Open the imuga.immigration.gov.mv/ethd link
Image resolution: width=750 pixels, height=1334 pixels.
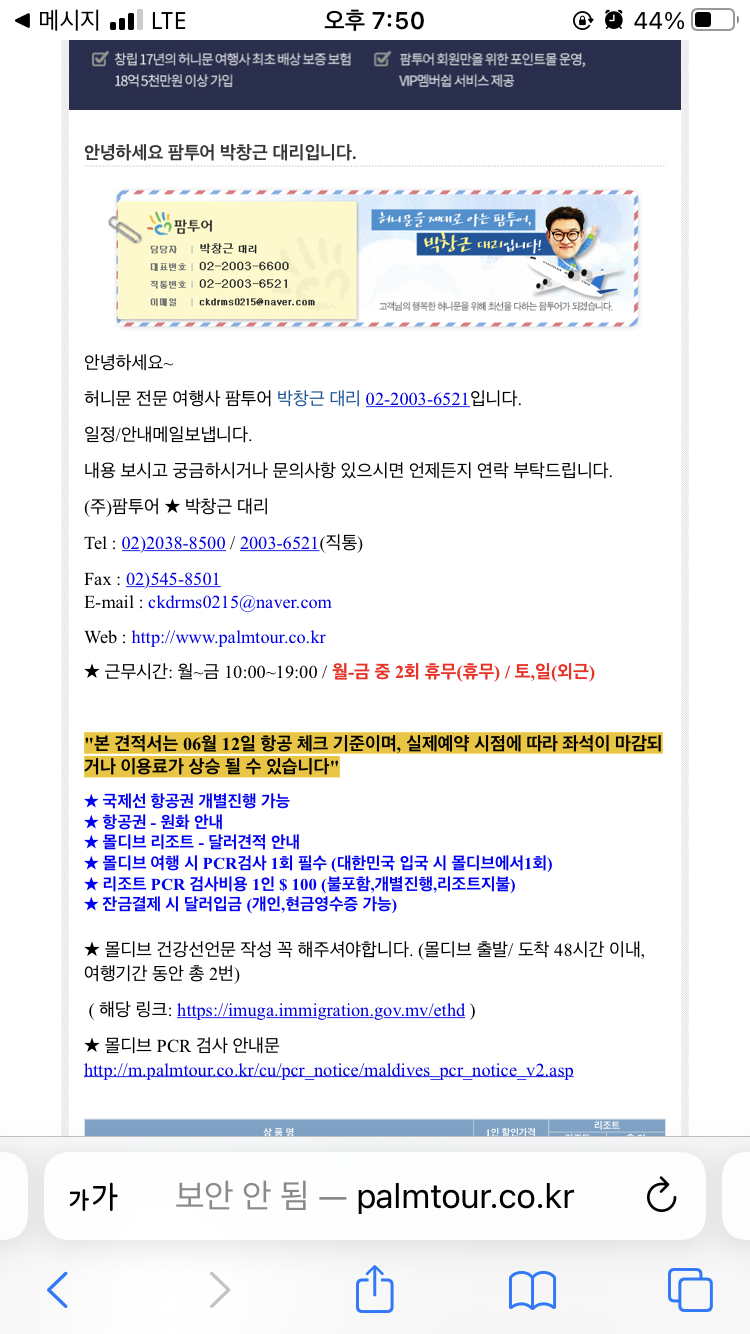320,1010
